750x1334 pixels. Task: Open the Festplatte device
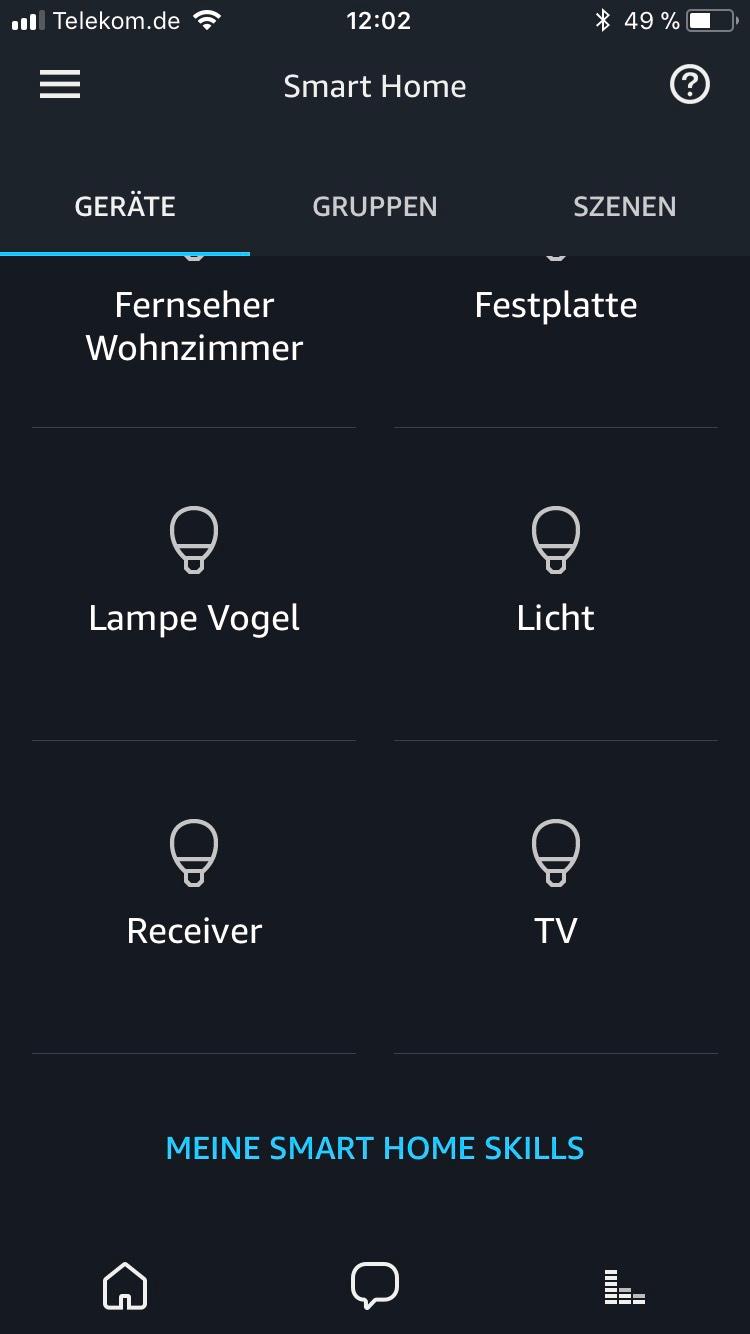pos(556,306)
